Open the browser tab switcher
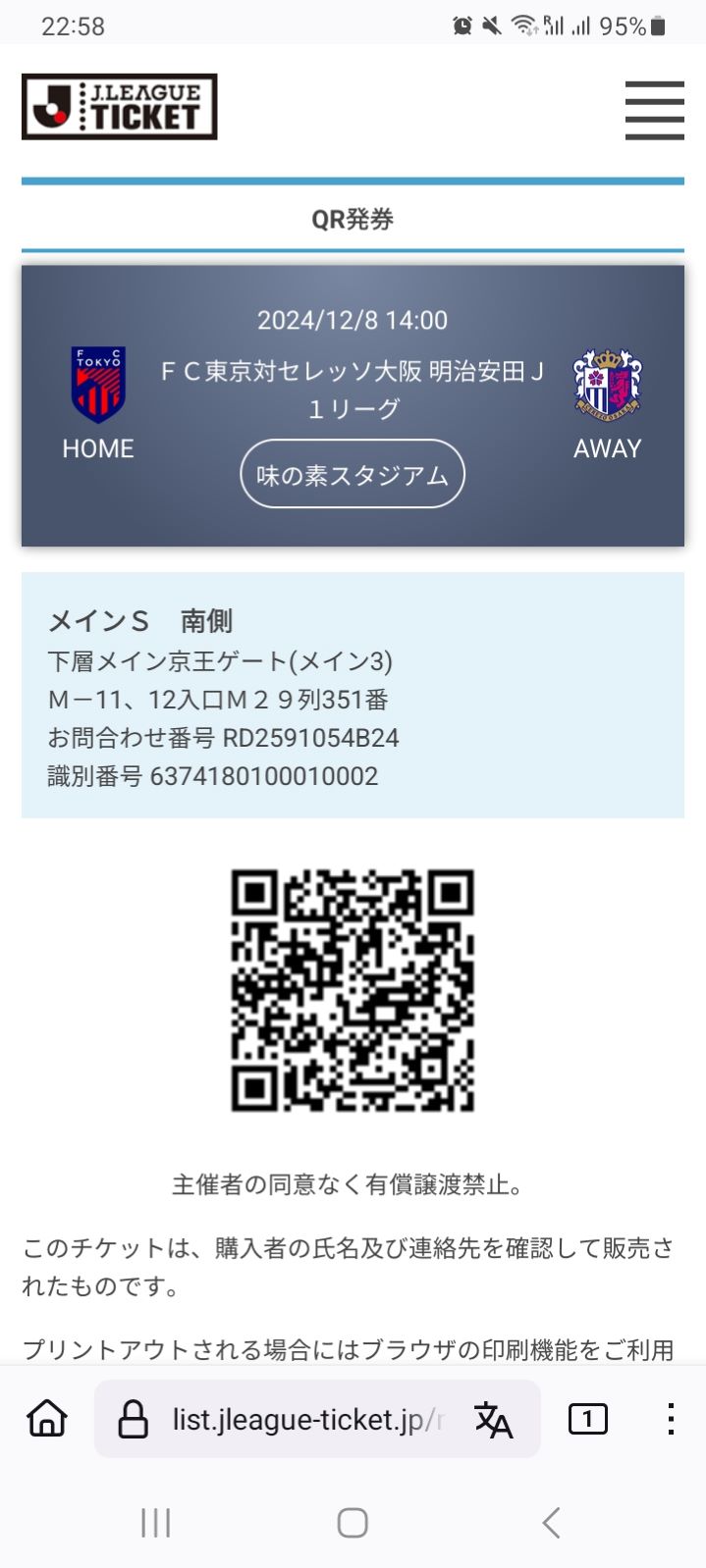706x1568 pixels. click(587, 1419)
